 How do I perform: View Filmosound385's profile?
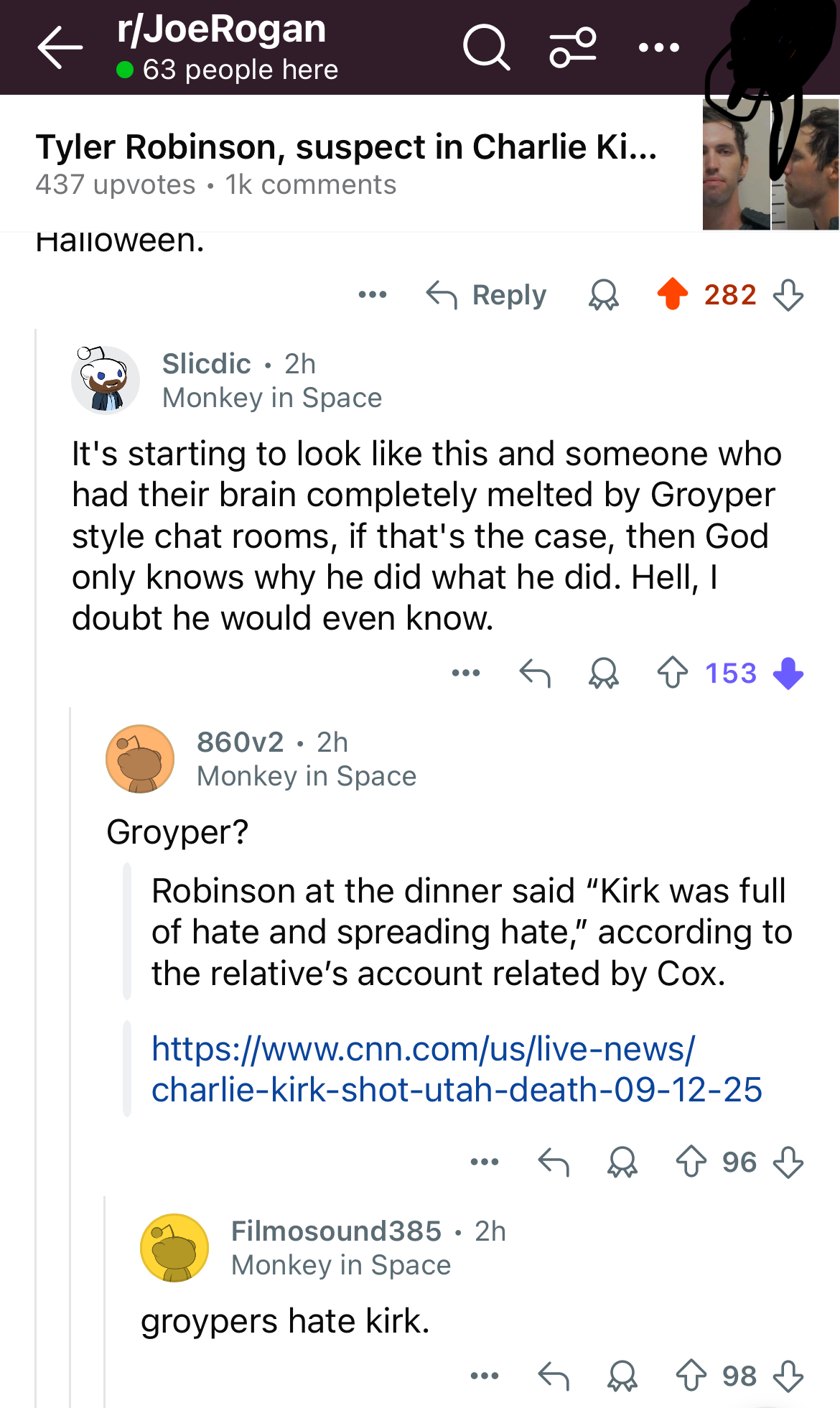point(336,1231)
